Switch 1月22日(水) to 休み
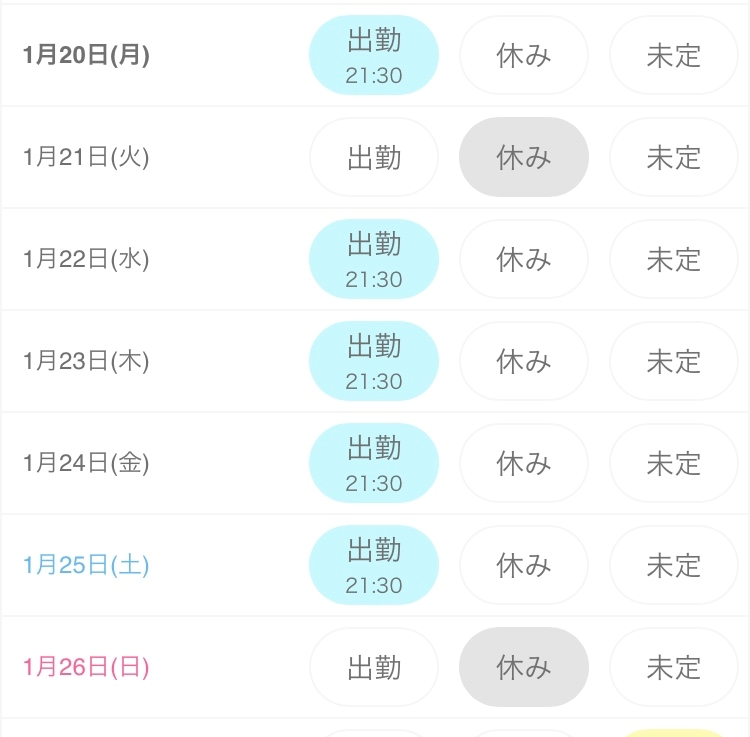This screenshot has width=750, height=737. [523, 259]
